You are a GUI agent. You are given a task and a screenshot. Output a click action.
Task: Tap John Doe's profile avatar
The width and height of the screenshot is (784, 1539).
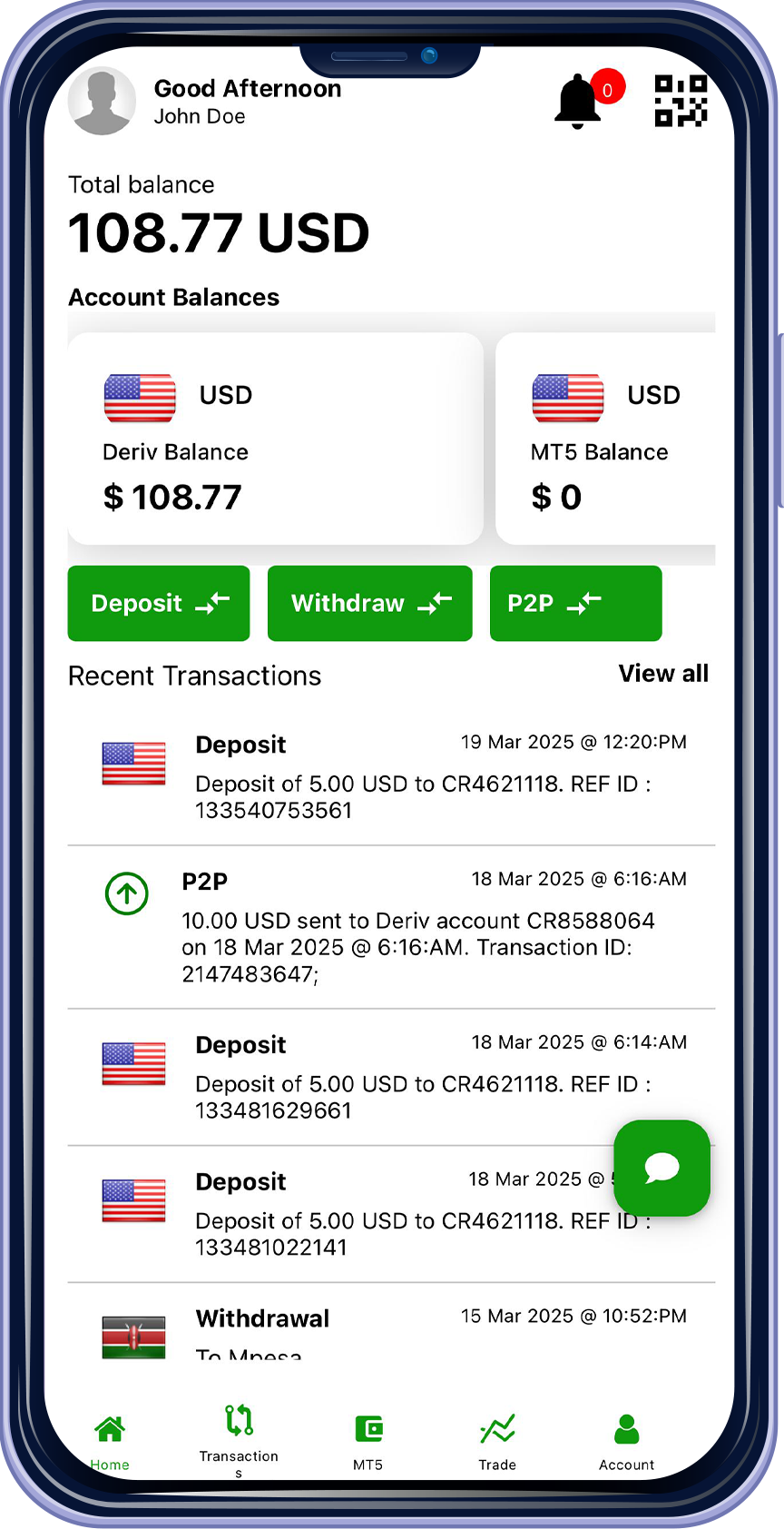pos(102,102)
